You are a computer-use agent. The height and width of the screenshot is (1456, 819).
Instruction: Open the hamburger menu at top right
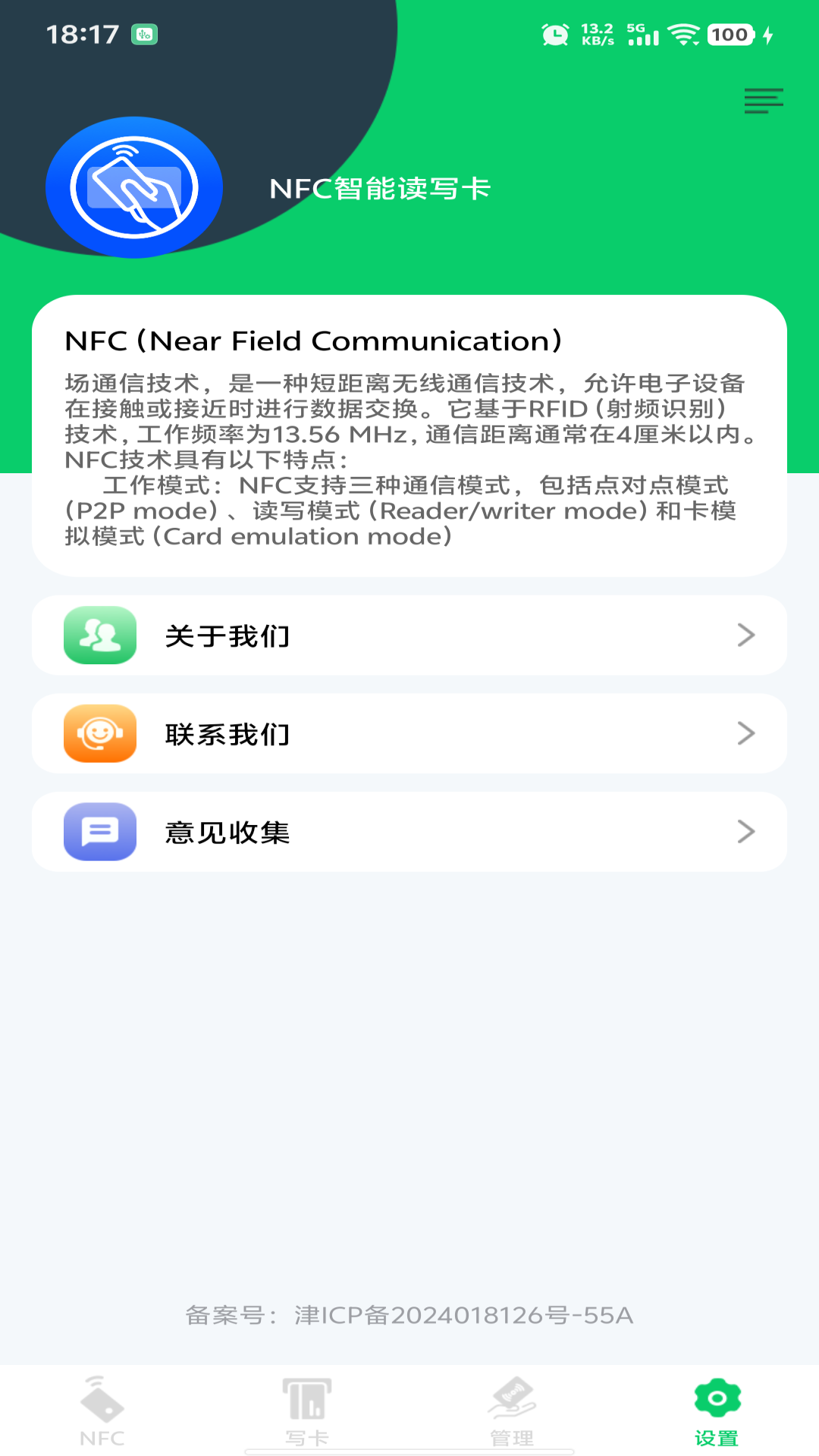[x=763, y=100]
